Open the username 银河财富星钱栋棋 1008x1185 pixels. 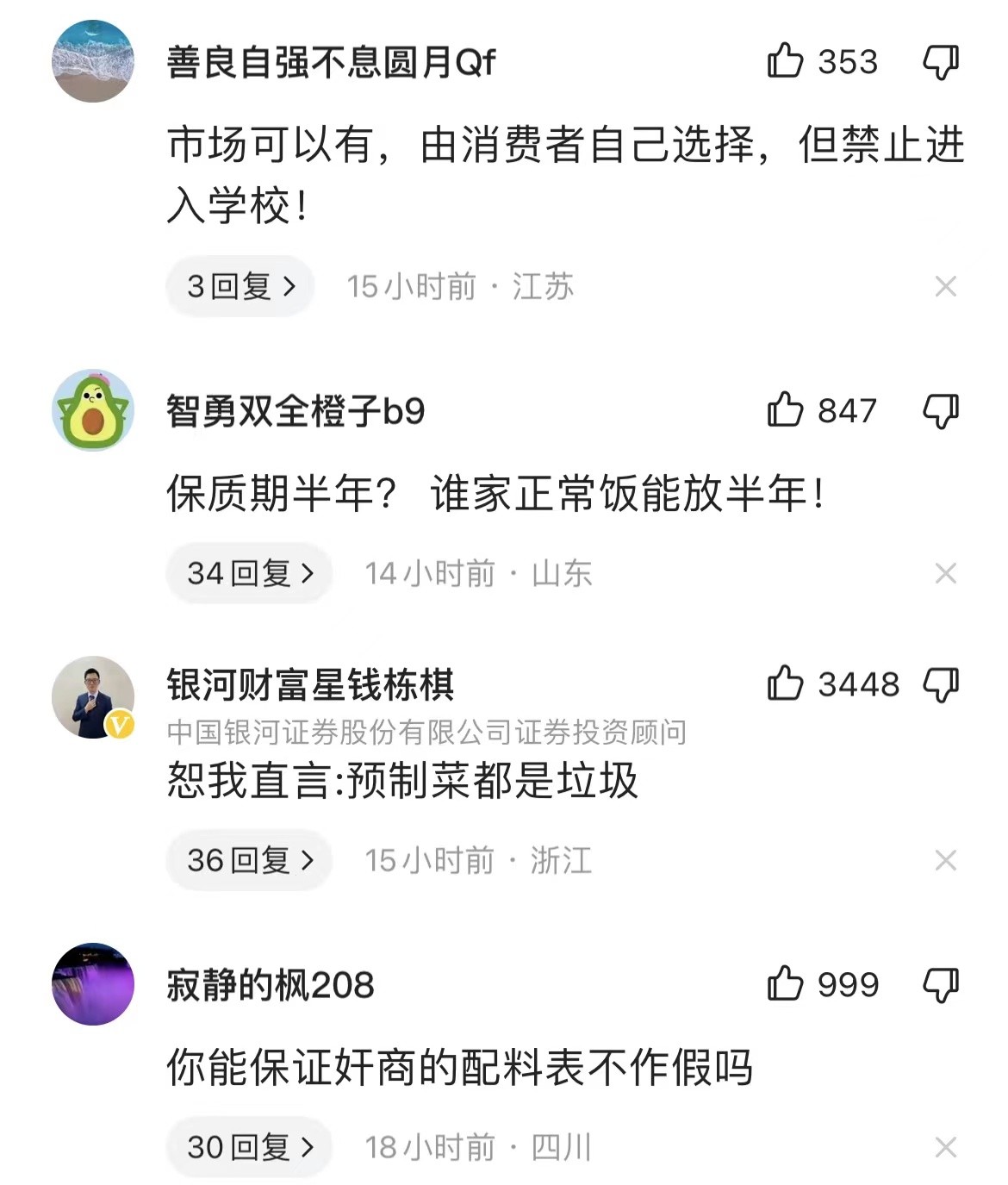tap(310, 685)
